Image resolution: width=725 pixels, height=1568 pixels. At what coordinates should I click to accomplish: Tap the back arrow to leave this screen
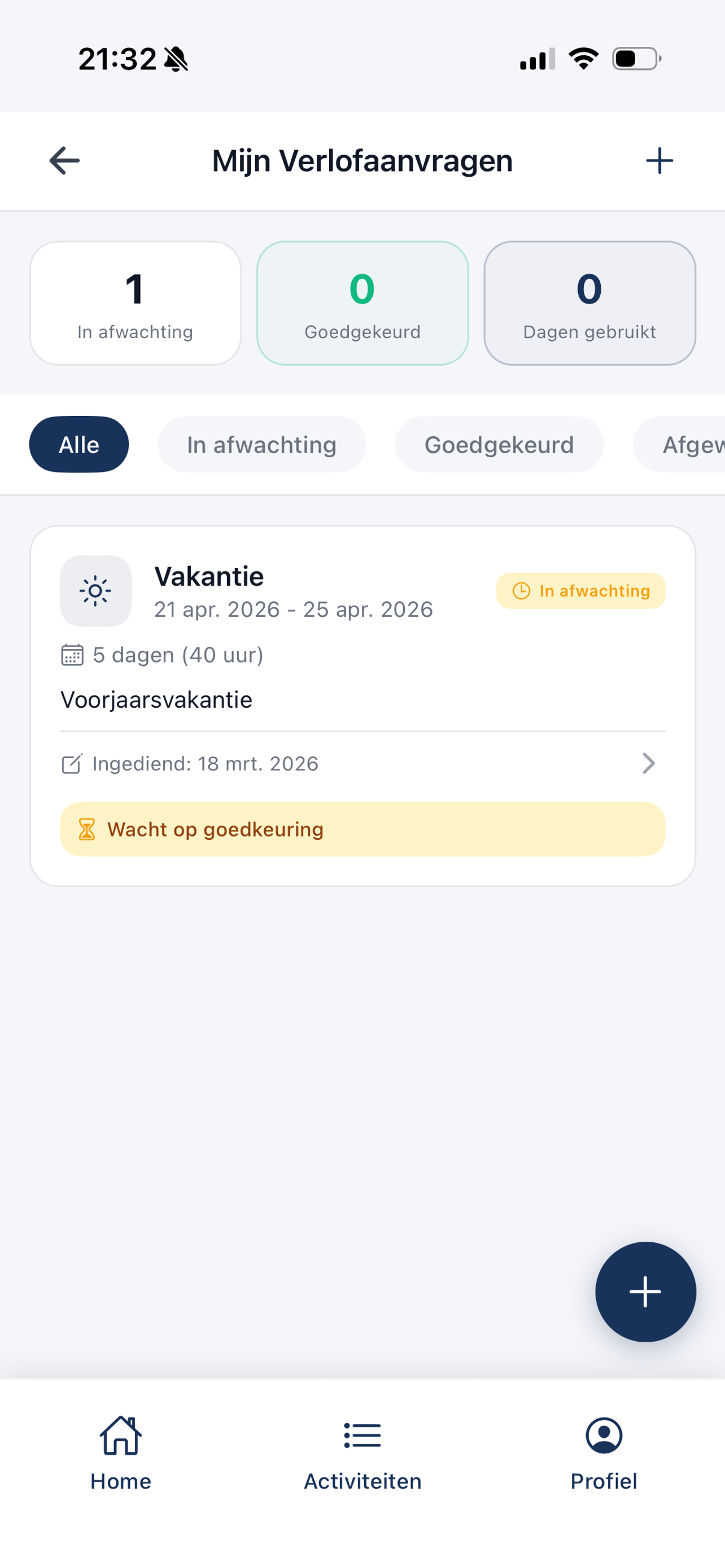click(x=63, y=161)
